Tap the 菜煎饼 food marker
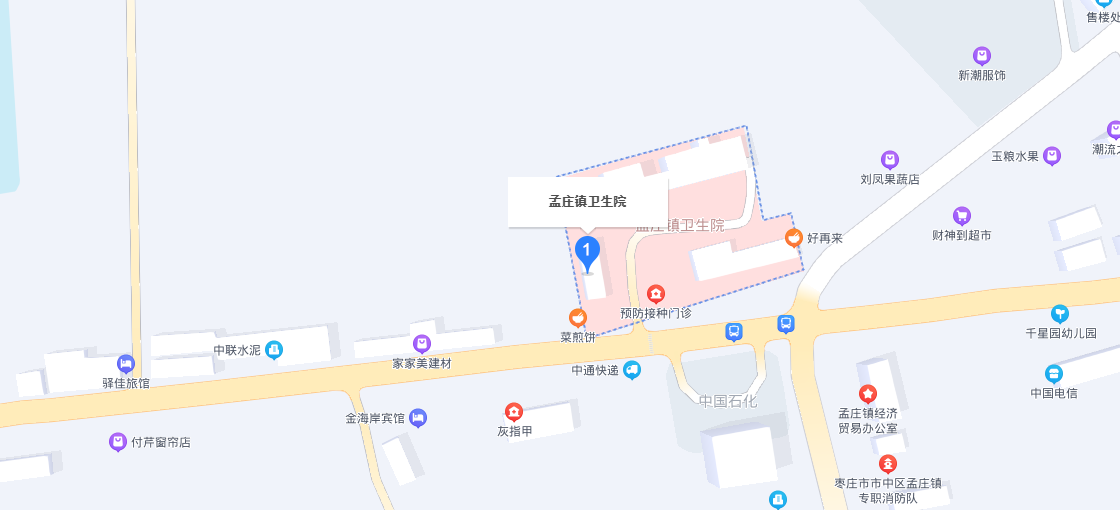The width and height of the screenshot is (1120, 510). (x=578, y=318)
